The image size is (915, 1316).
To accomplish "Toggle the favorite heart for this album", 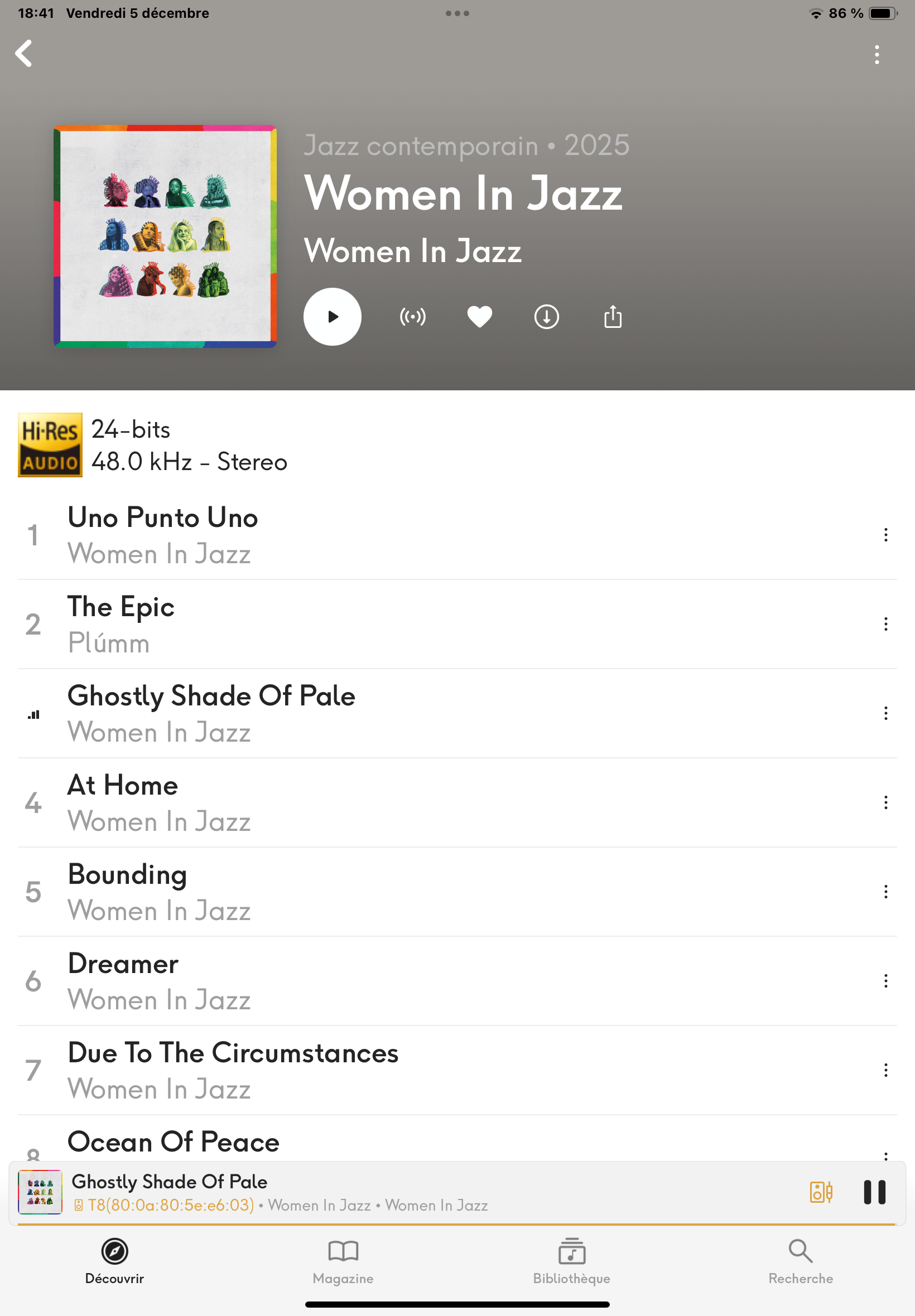I will (x=479, y=317).
